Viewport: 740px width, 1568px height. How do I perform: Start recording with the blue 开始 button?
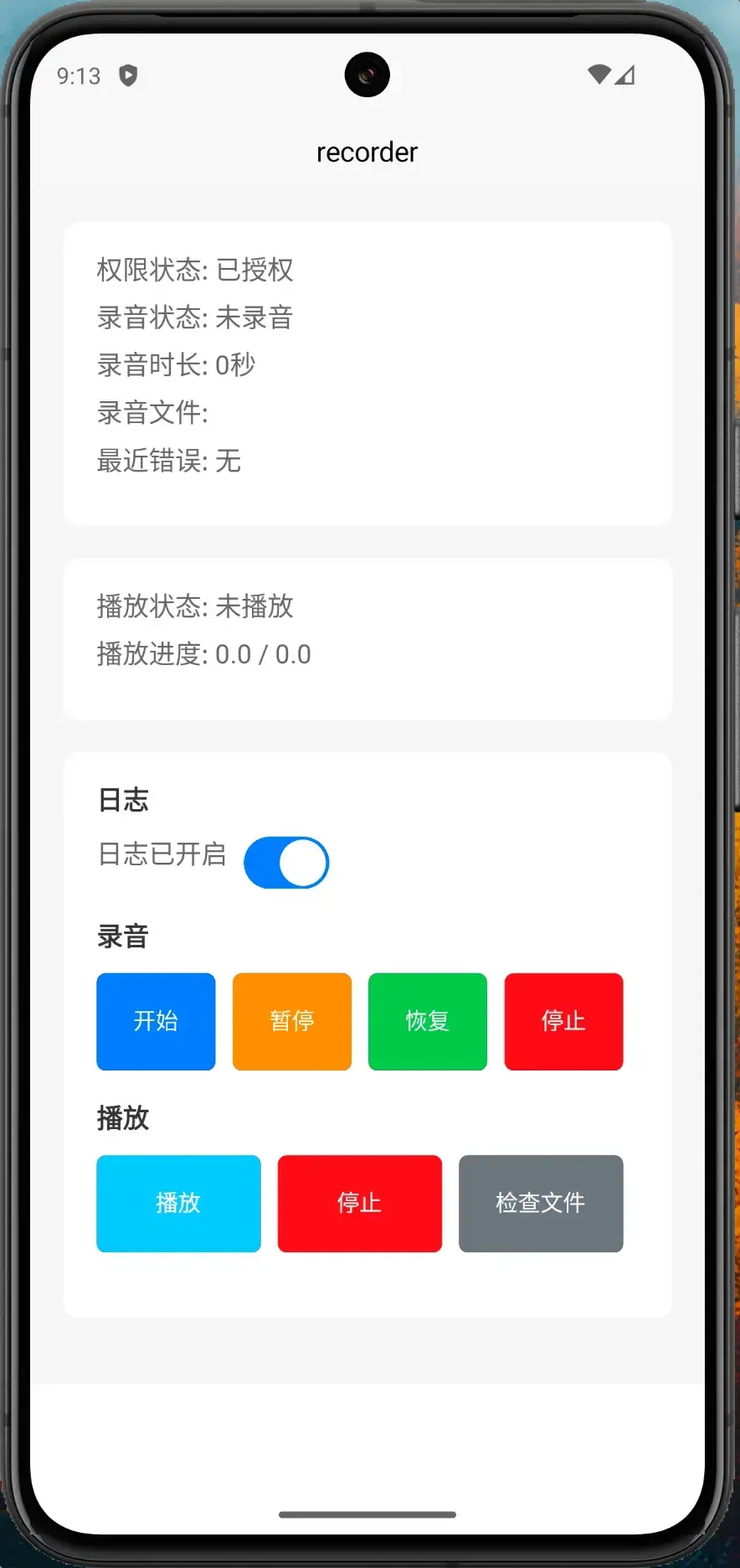pos(156,1021)
